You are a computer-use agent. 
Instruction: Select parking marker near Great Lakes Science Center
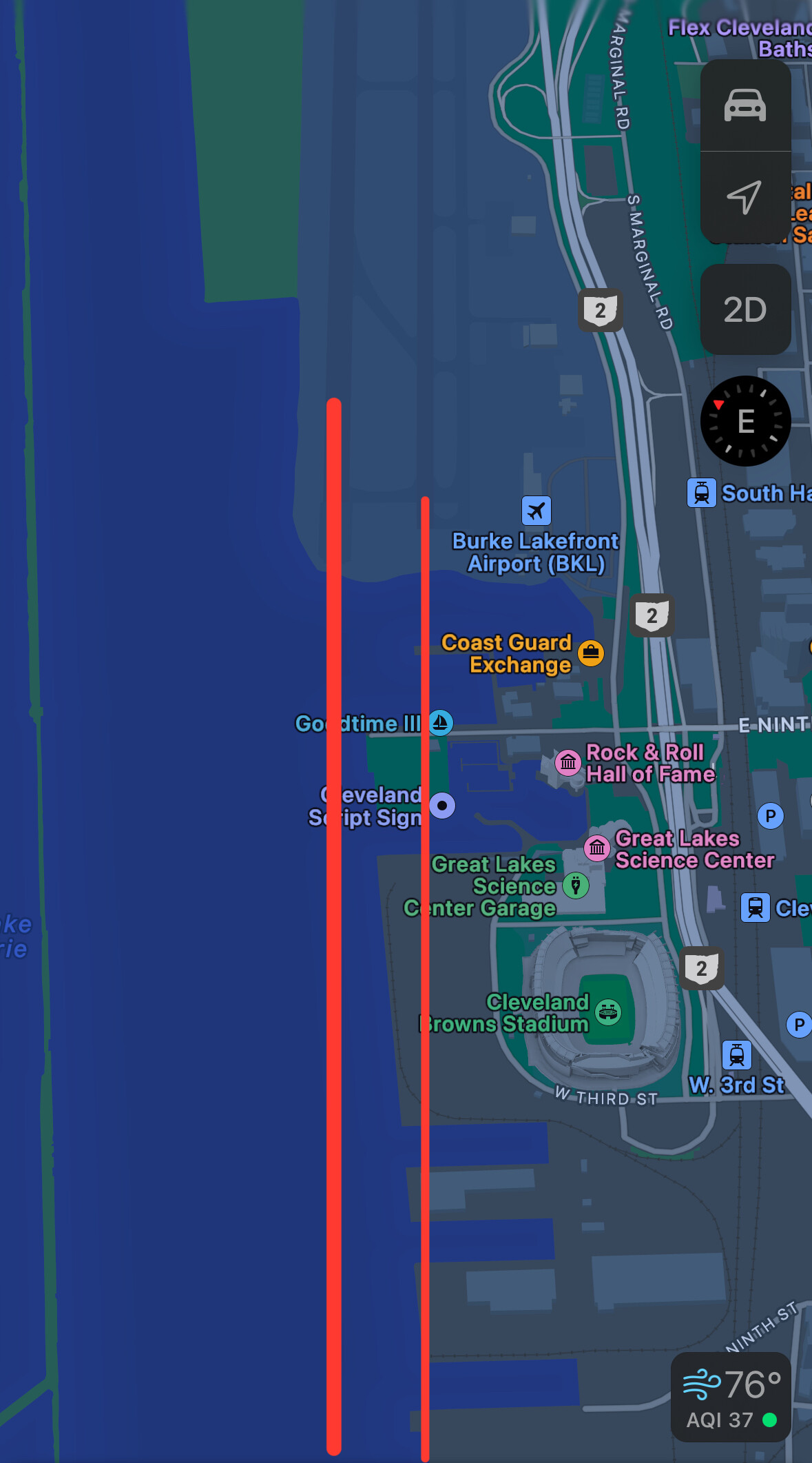point(771,816)
